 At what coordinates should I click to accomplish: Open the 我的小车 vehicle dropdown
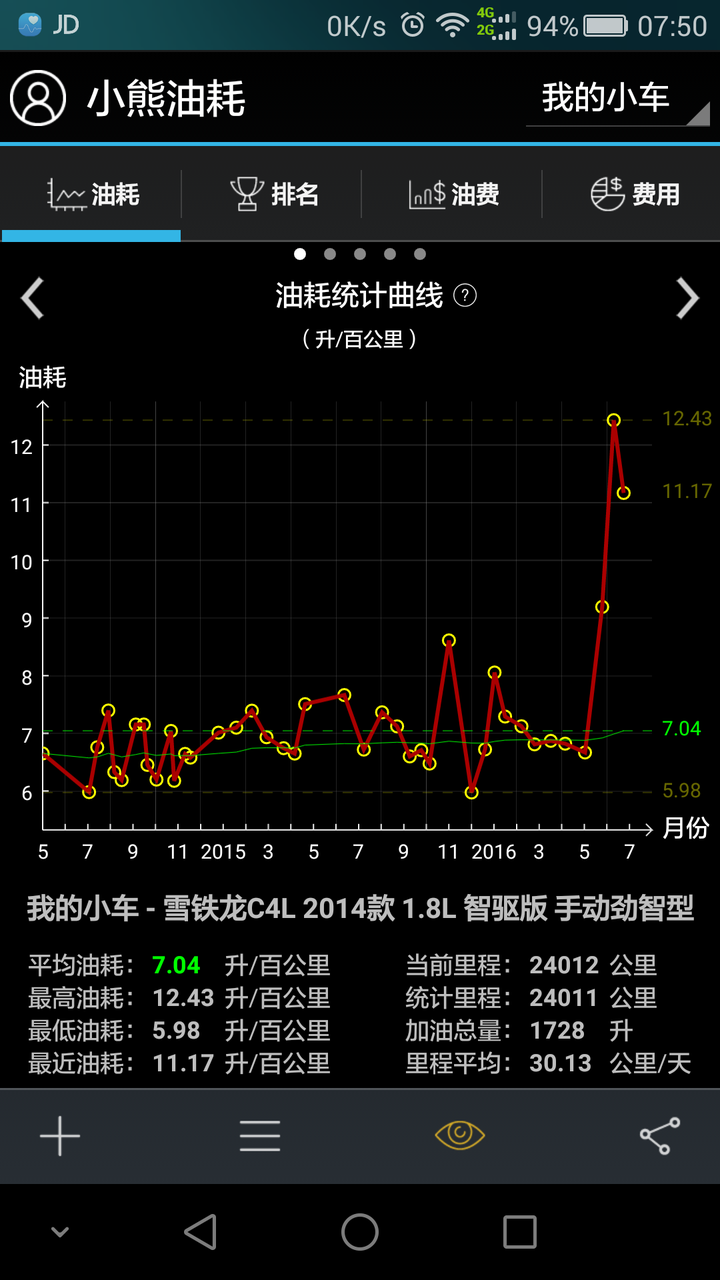[x=617, y=99]
